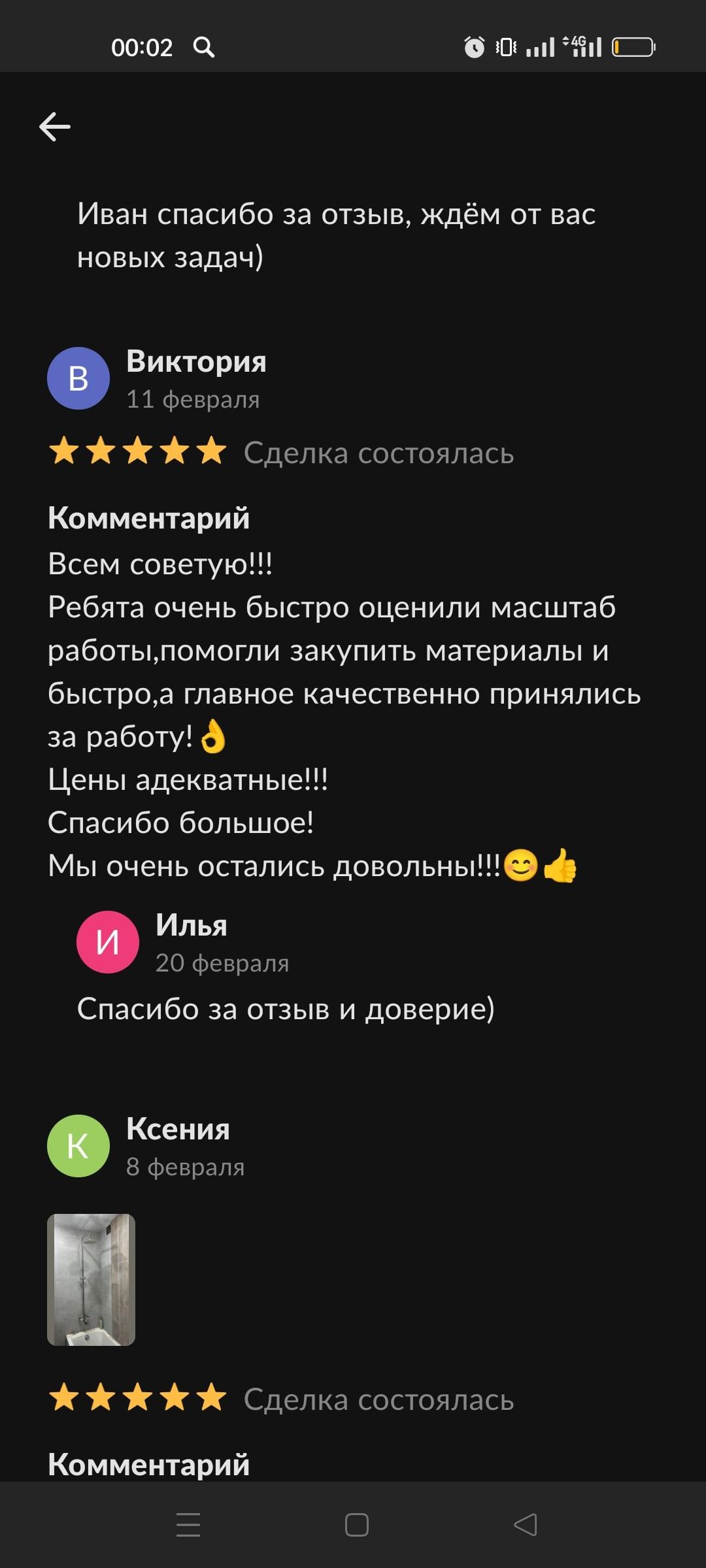Open Виктория's reviewer profile
Image resolution: width=706 pixels, height=1568 pixels.
[x=78, y=378]
